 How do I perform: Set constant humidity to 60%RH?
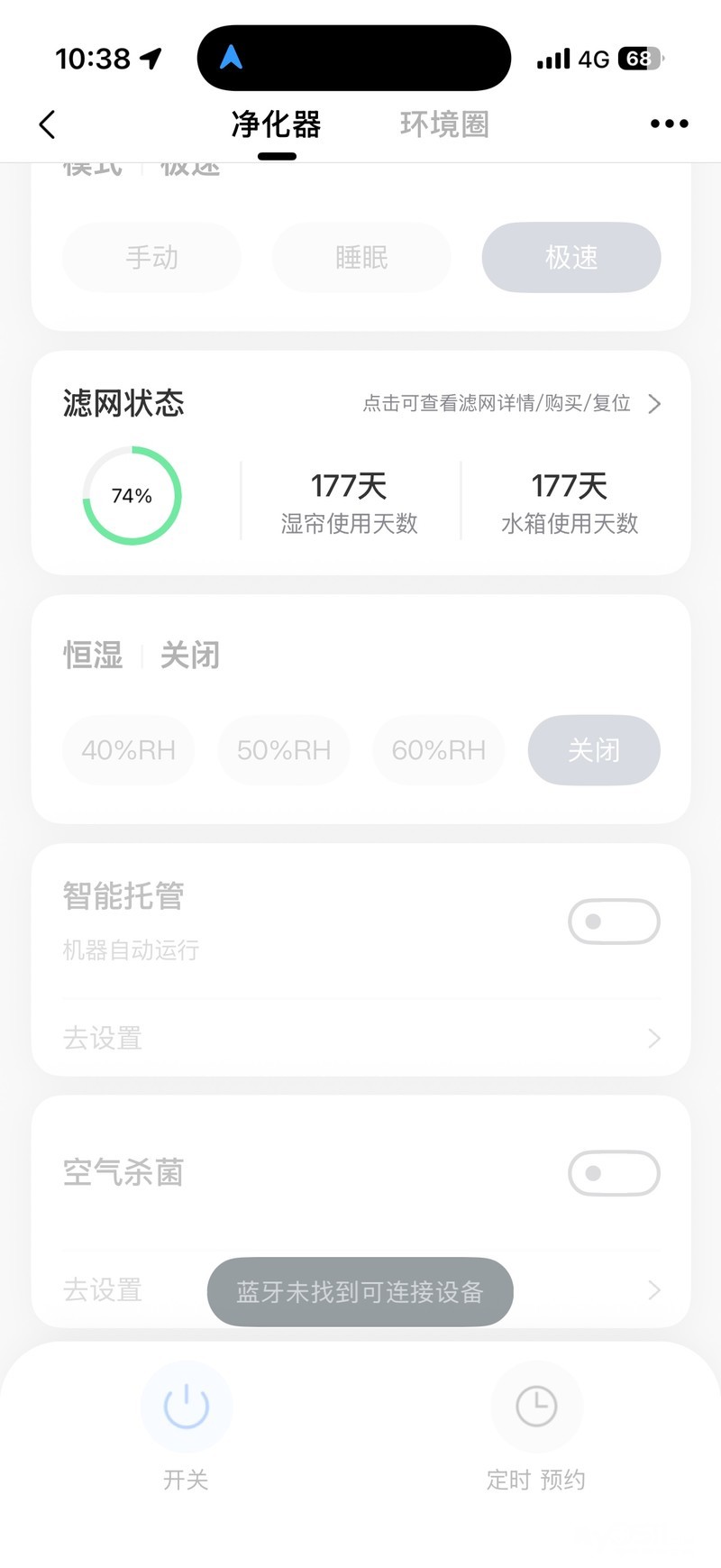439,750
